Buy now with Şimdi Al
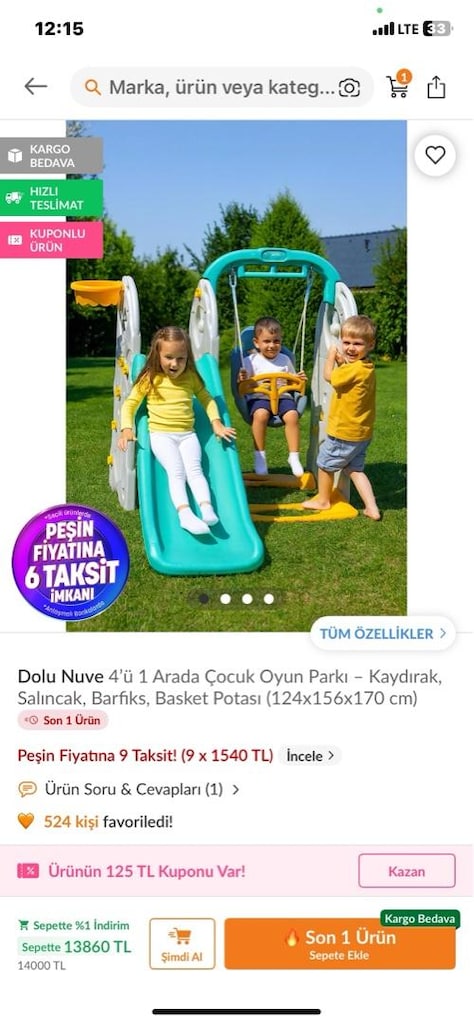The image size is (474, 1024). click(182, 944)
